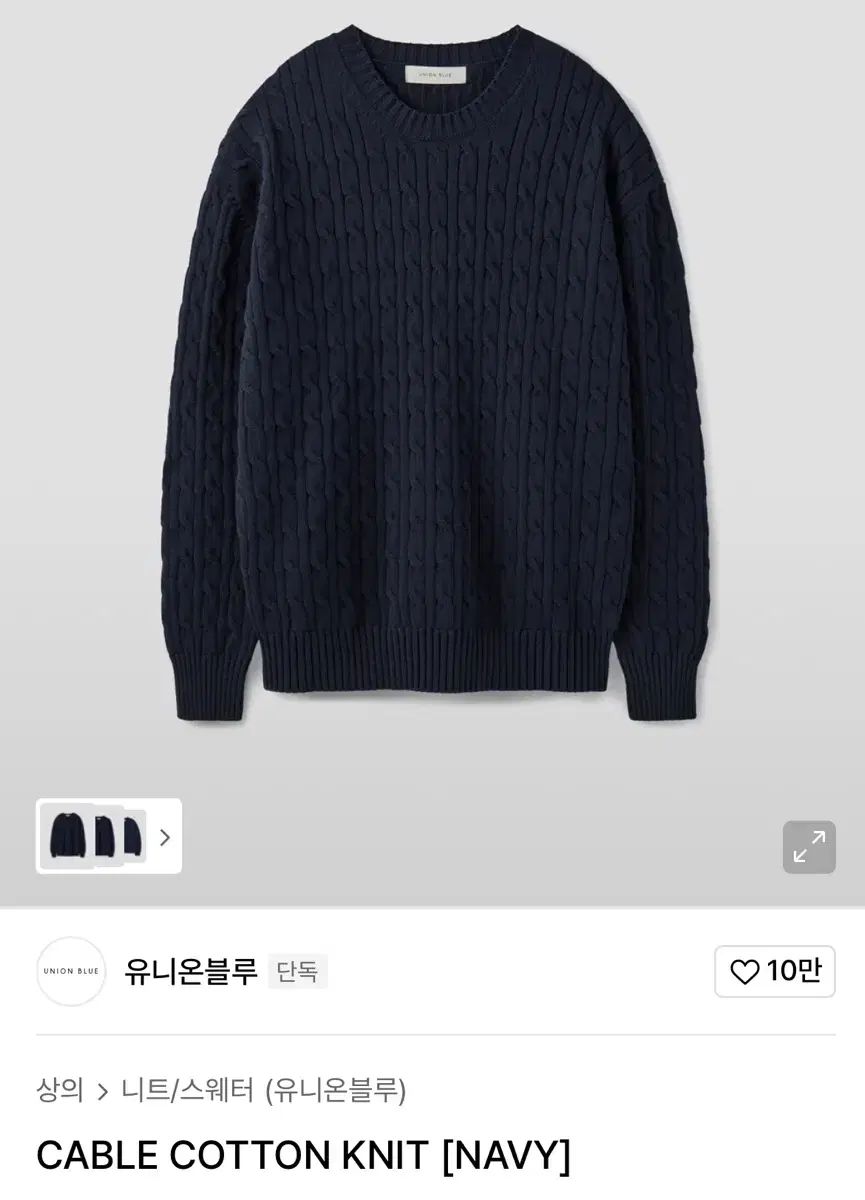The image size is (865, 1200).
Task: Open the product image thumbnail gallery
Action: click(109, 836)
